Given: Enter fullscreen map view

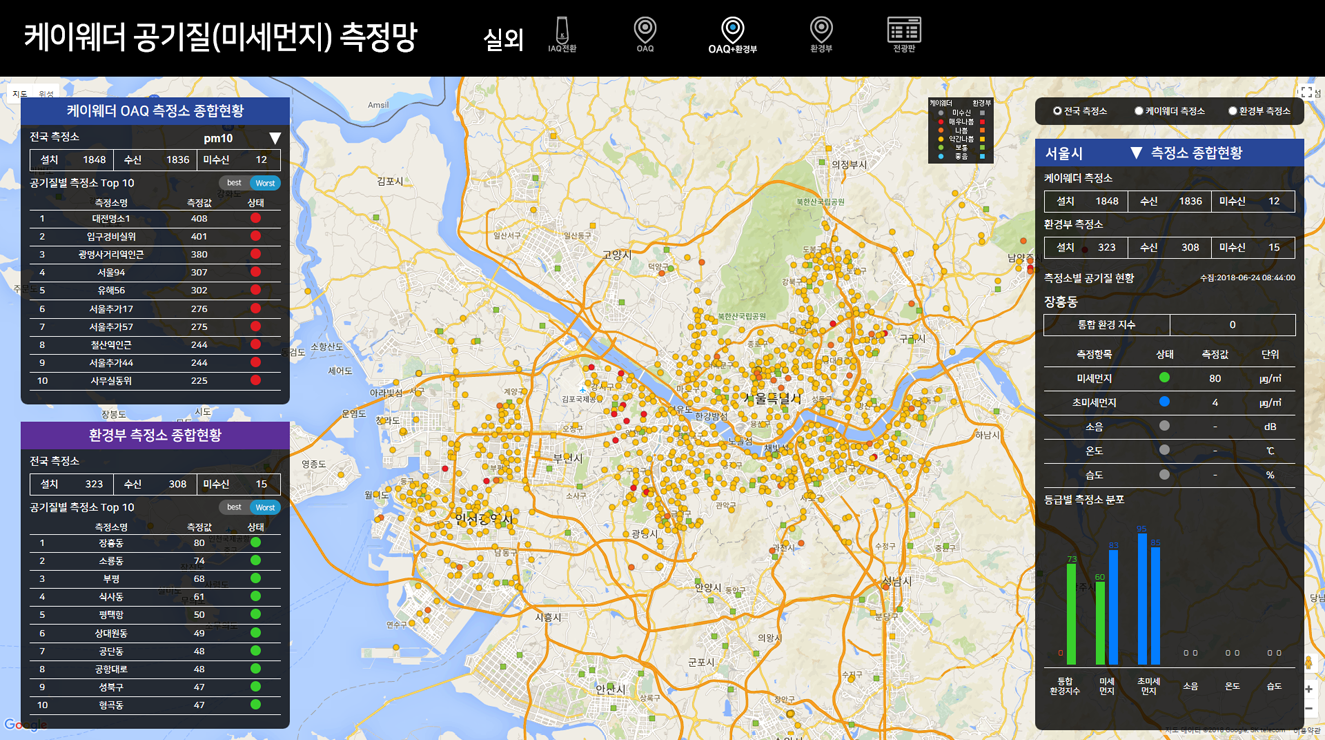Looking at the screenshot, I should (1307, 92).
